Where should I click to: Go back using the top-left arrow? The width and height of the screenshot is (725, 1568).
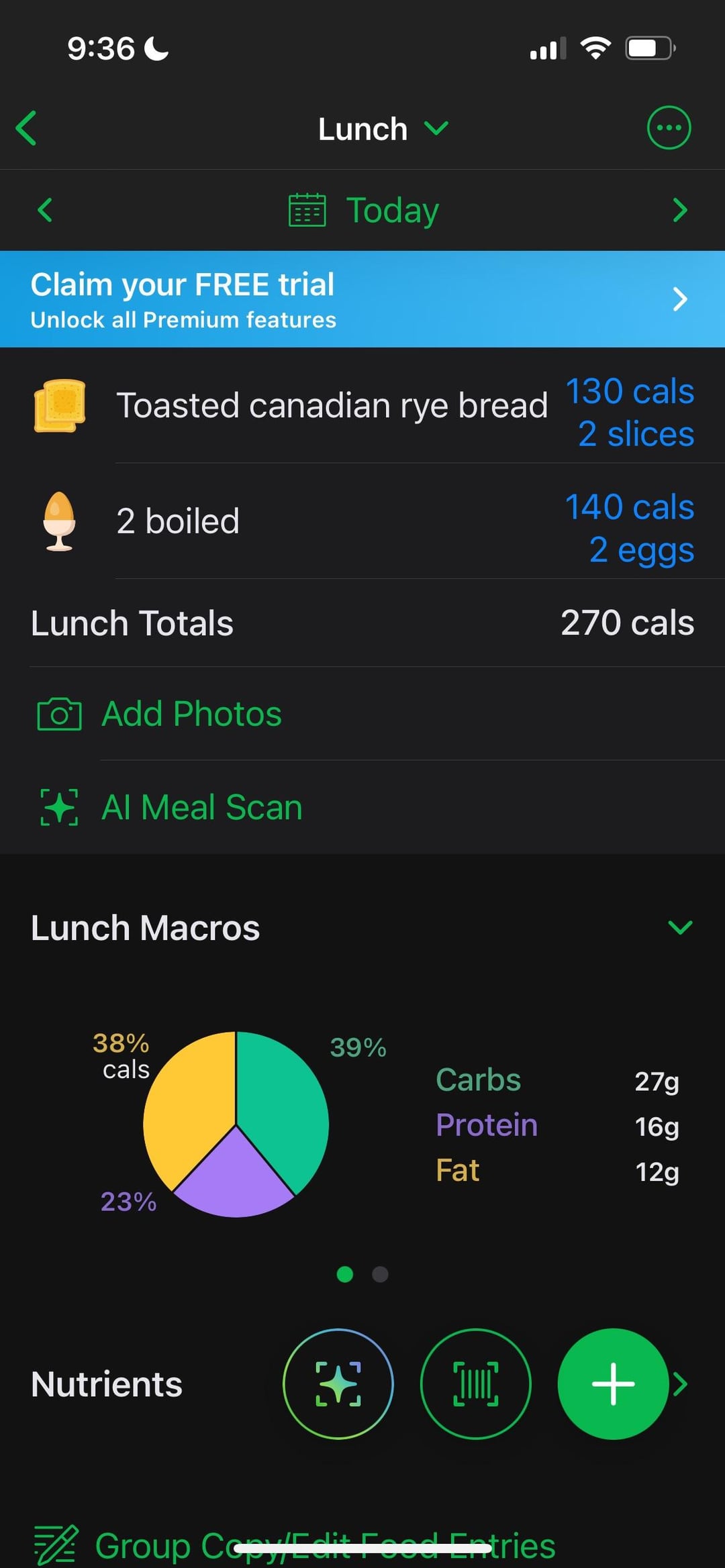[x=26, y=128]
